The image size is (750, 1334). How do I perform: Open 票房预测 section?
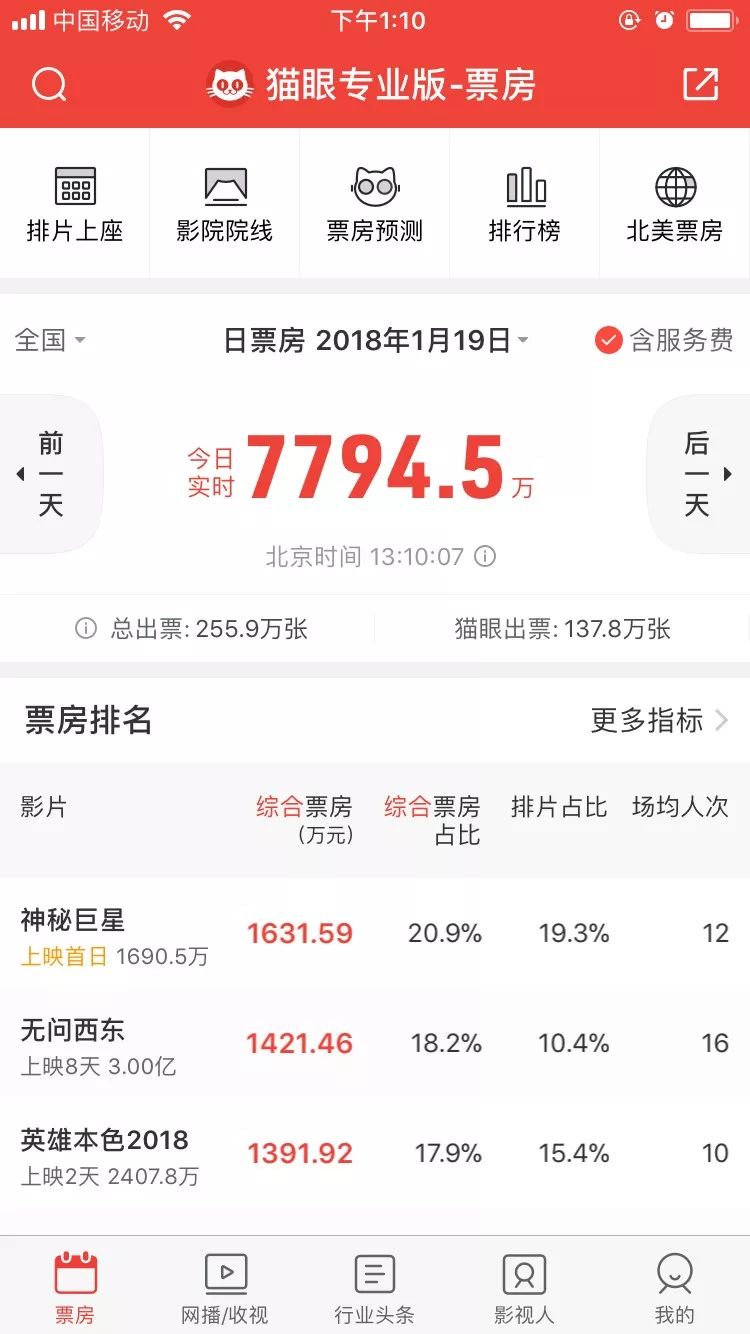(375, 204)
